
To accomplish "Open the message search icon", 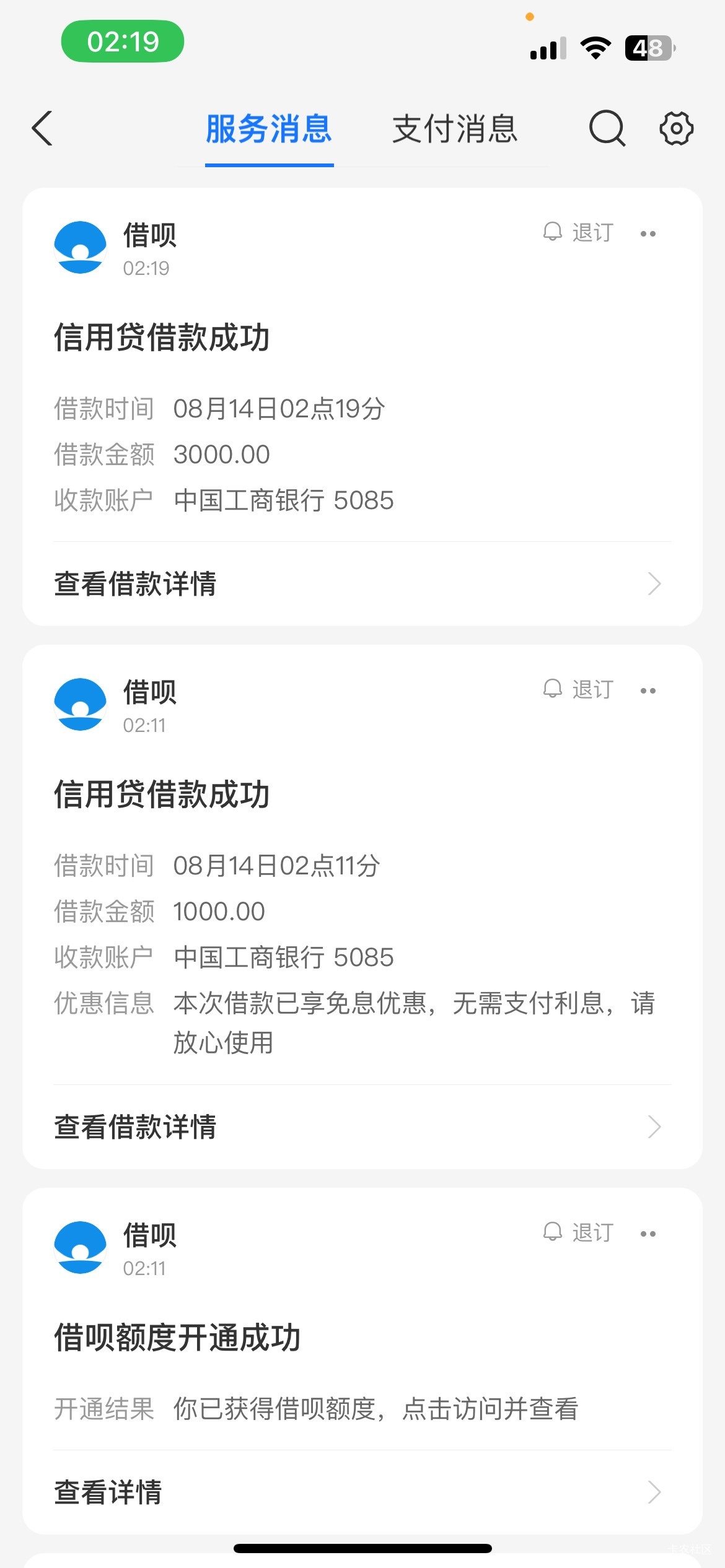I will pos(607,128).
